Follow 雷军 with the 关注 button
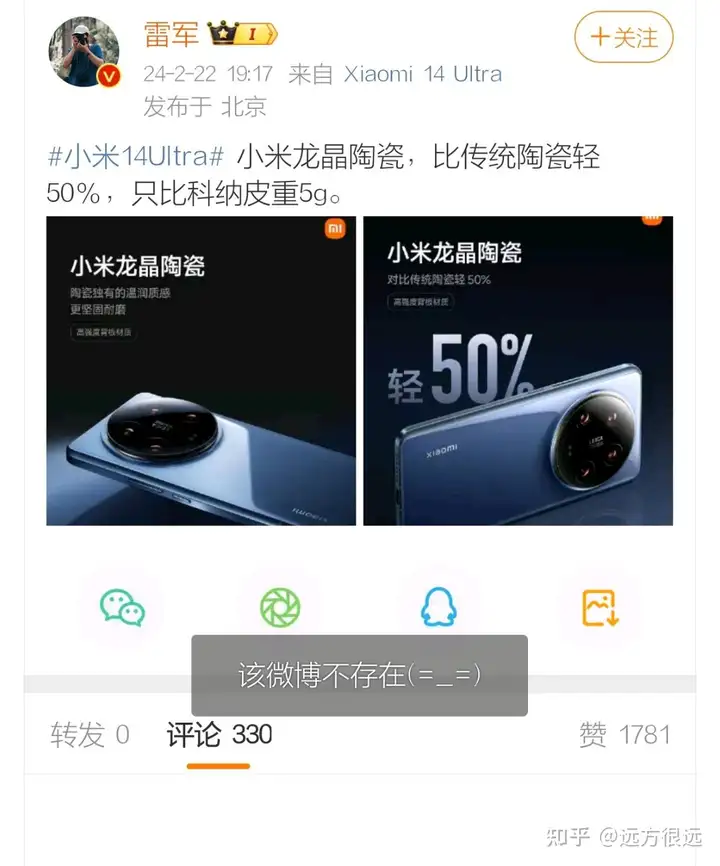This screenshot has height=866, width=720. click(623, 38)
